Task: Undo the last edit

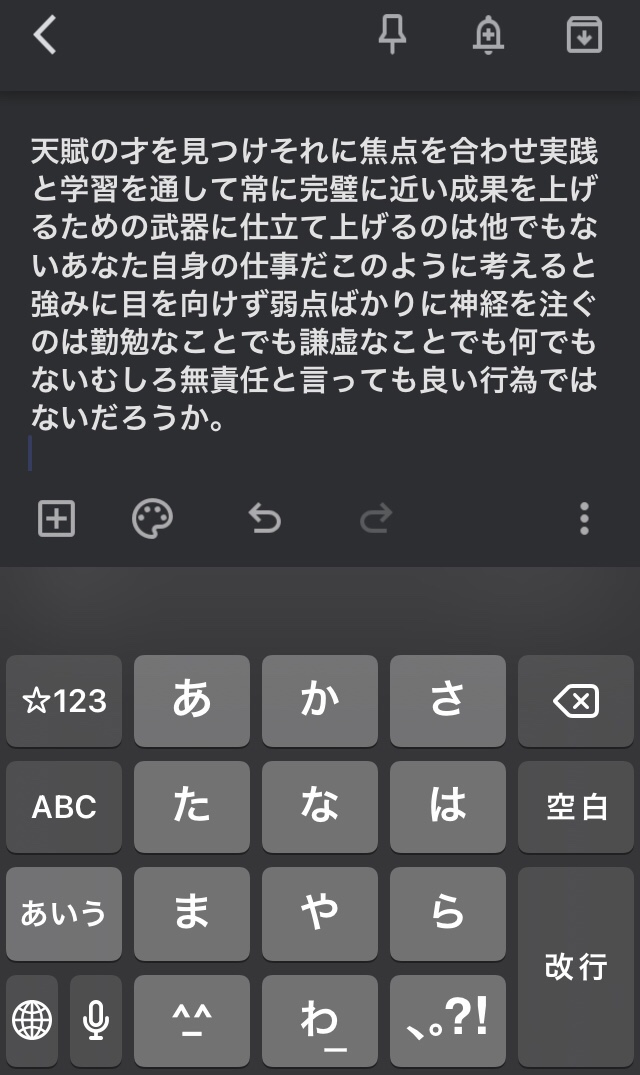Action: click(x=264, y=518)
